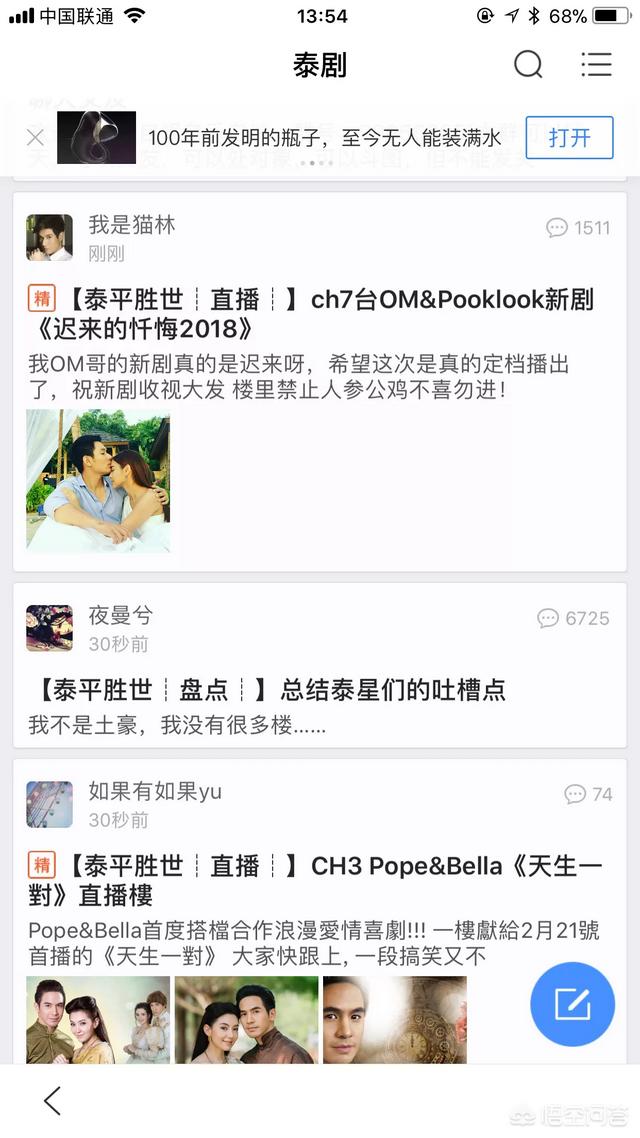Screen dimensions: 640x1138
Task: View first image in 天生一對 post
Action: coord(98,1020)
